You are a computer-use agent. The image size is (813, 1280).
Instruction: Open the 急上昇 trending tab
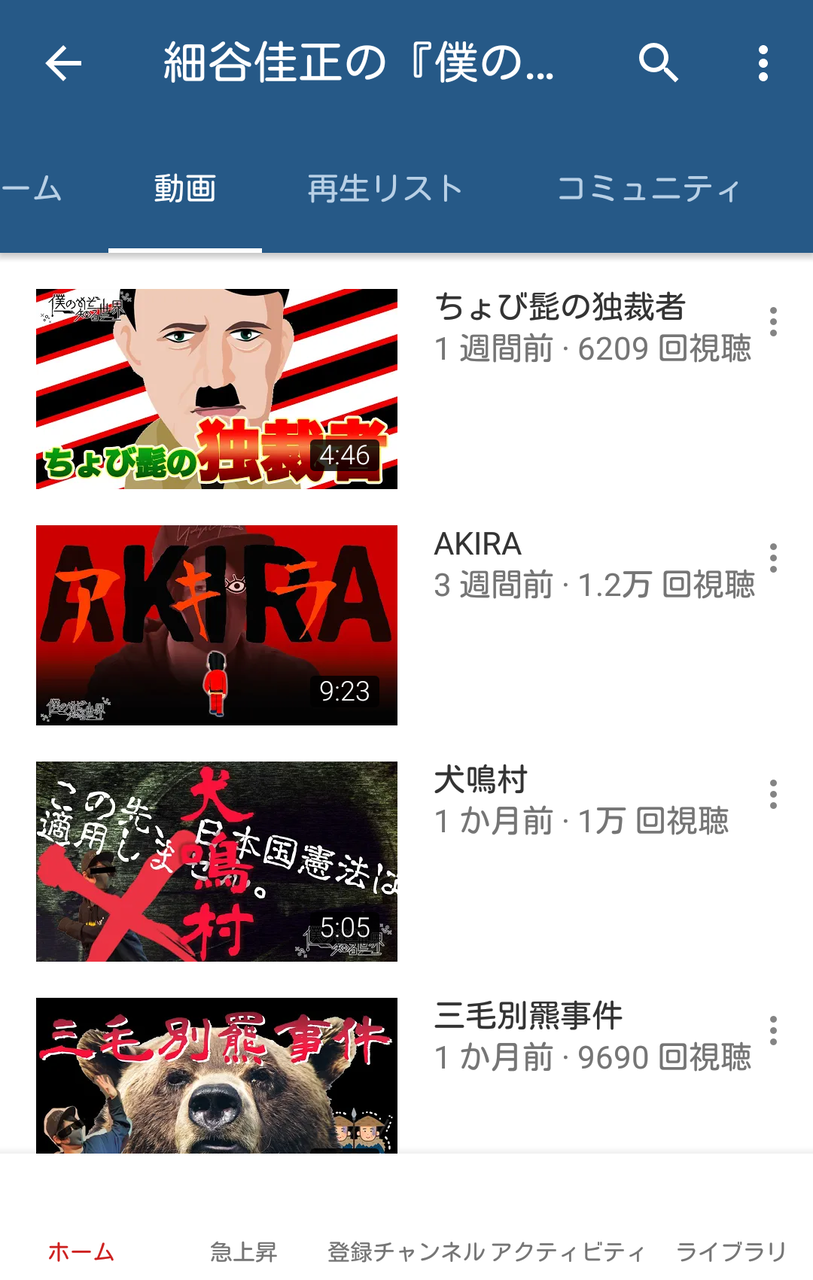(x=244, y=1251)
